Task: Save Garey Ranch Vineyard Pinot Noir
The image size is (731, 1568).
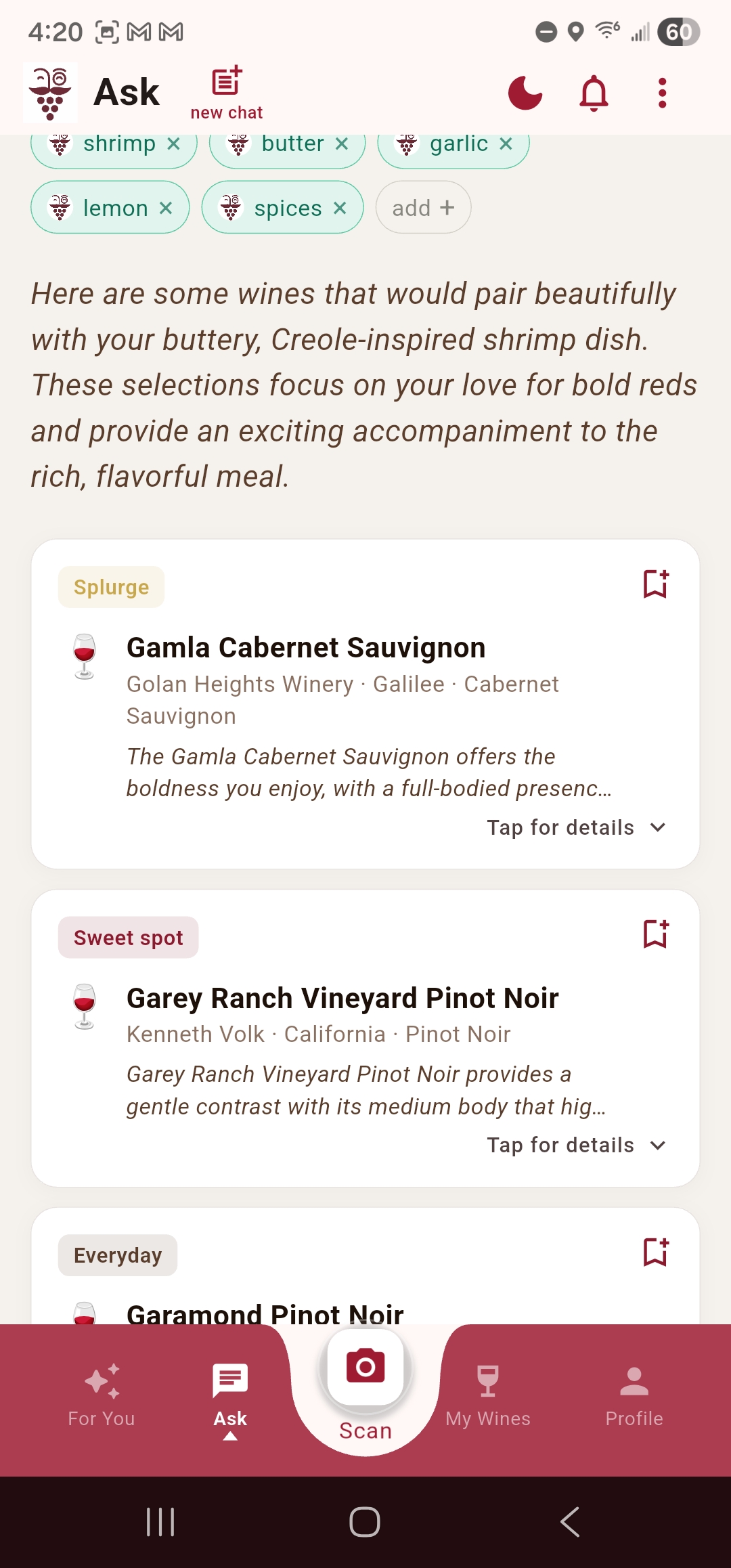Action: (655, 934)
